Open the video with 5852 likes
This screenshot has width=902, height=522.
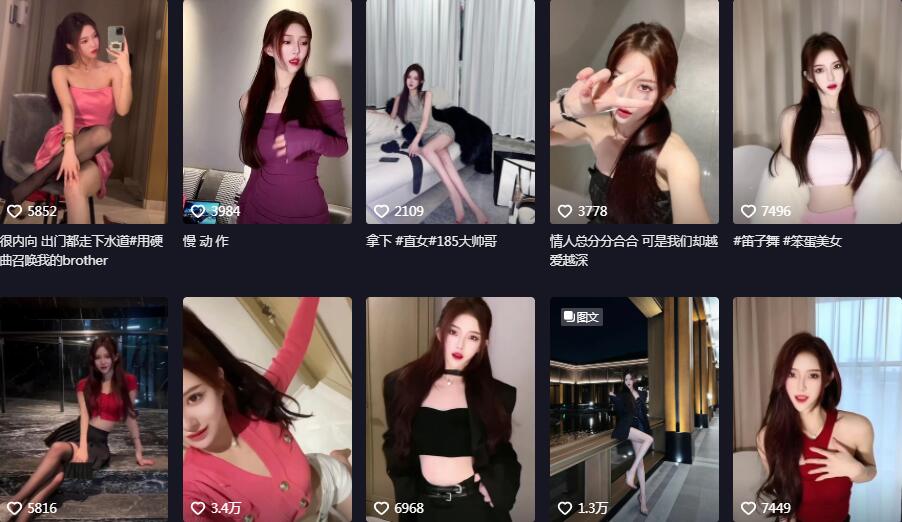(x=83, y=110)
